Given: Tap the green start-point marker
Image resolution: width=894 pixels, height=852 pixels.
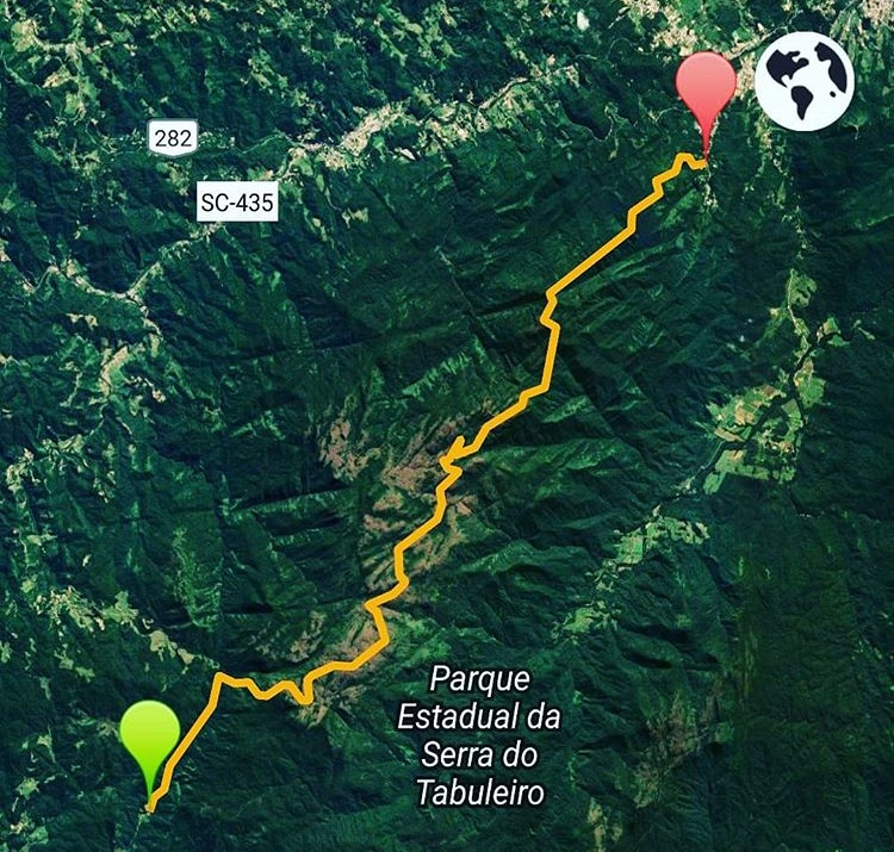Looking at the screenshot, I should point(150,737).
